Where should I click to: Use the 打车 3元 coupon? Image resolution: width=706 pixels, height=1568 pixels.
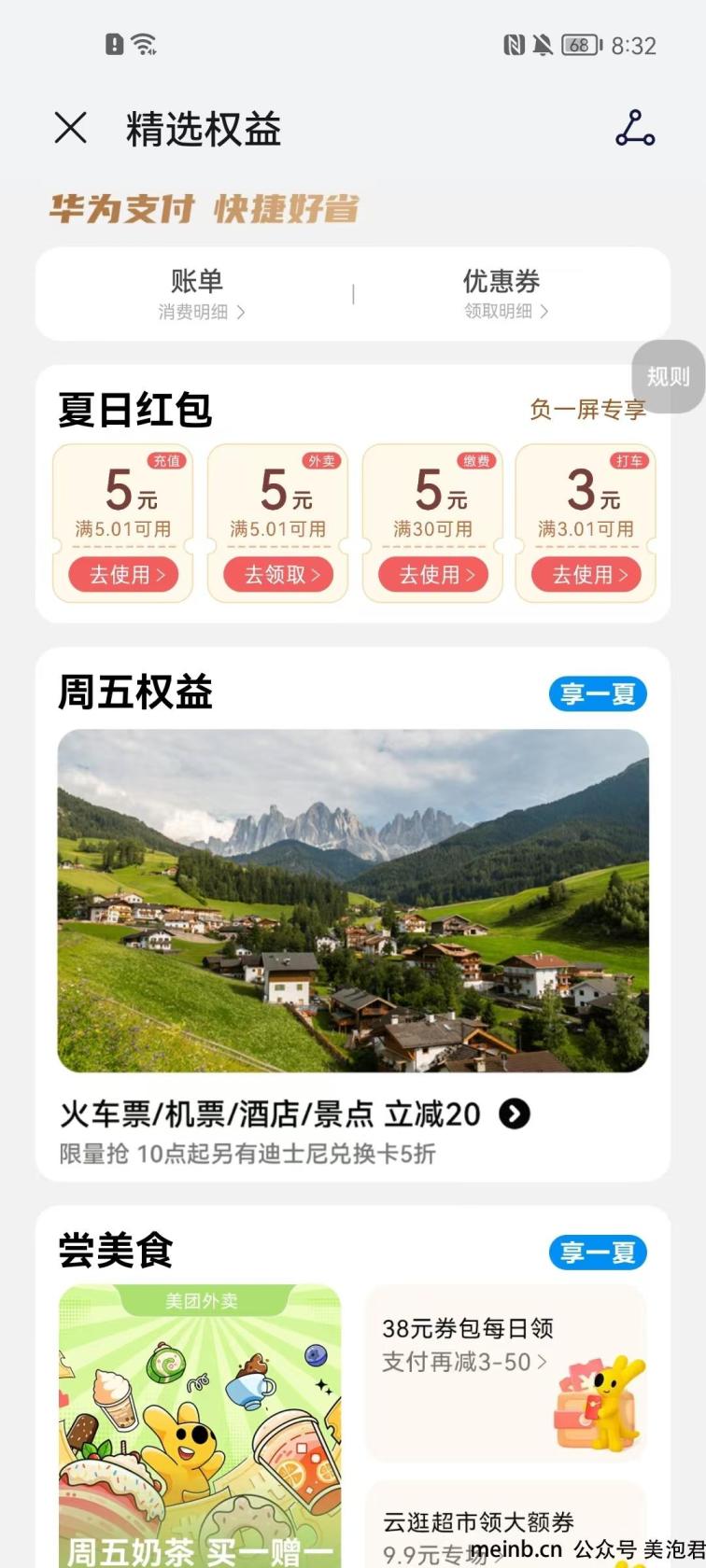(586, 574)
